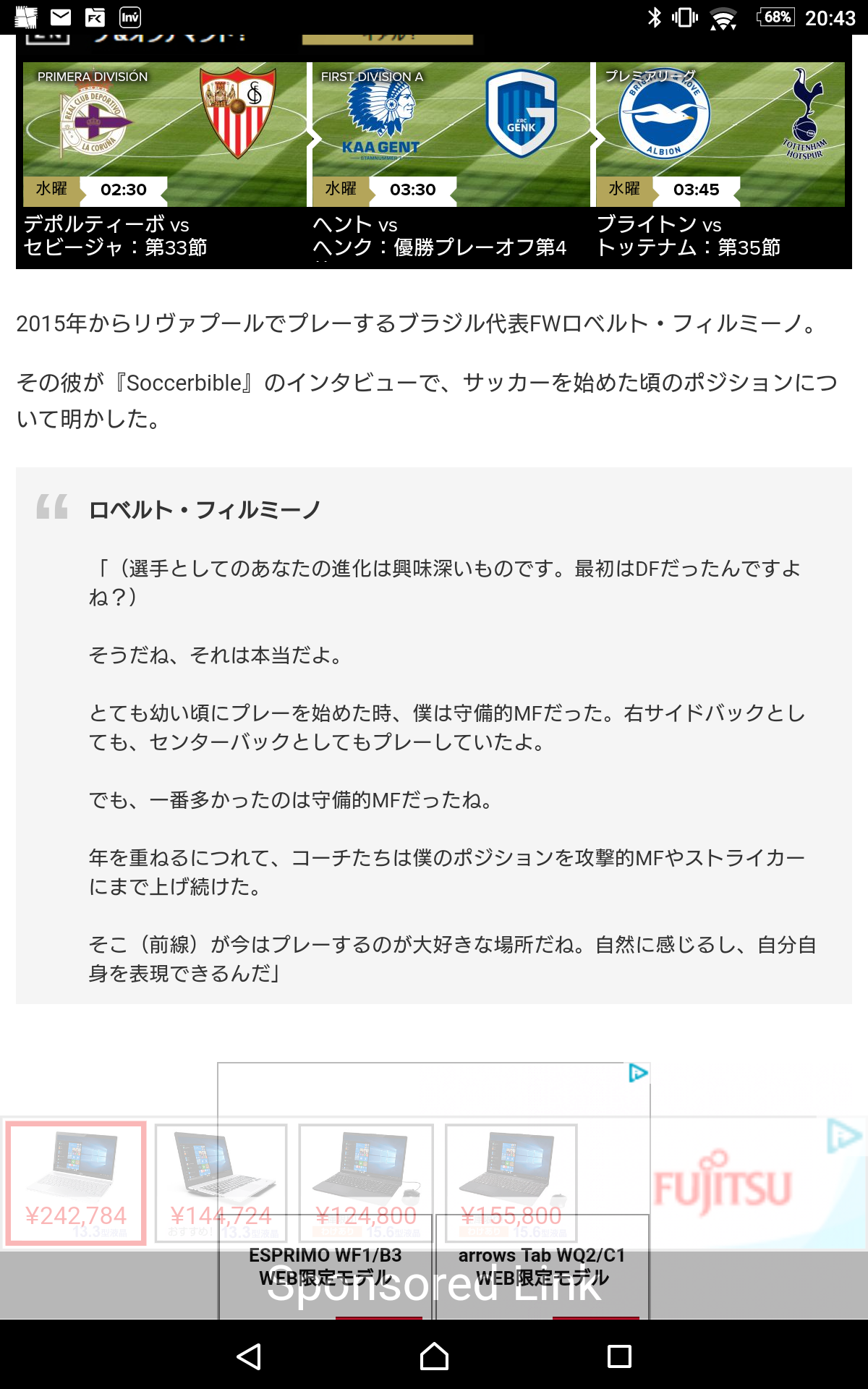
Task: Open the ¥144,724 laptop ad item
Action: point(221,1182)
